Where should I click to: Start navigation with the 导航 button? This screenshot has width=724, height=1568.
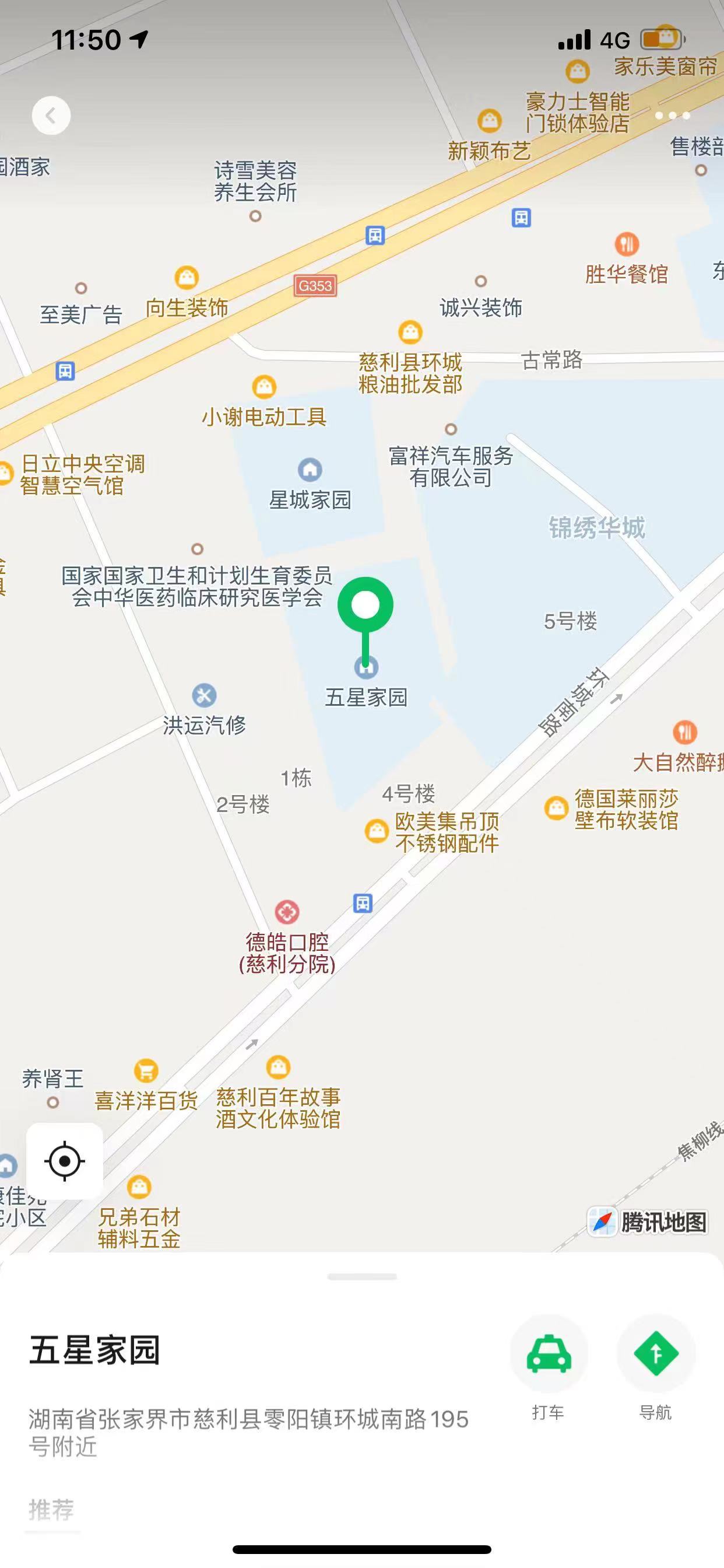point(655,1354)
